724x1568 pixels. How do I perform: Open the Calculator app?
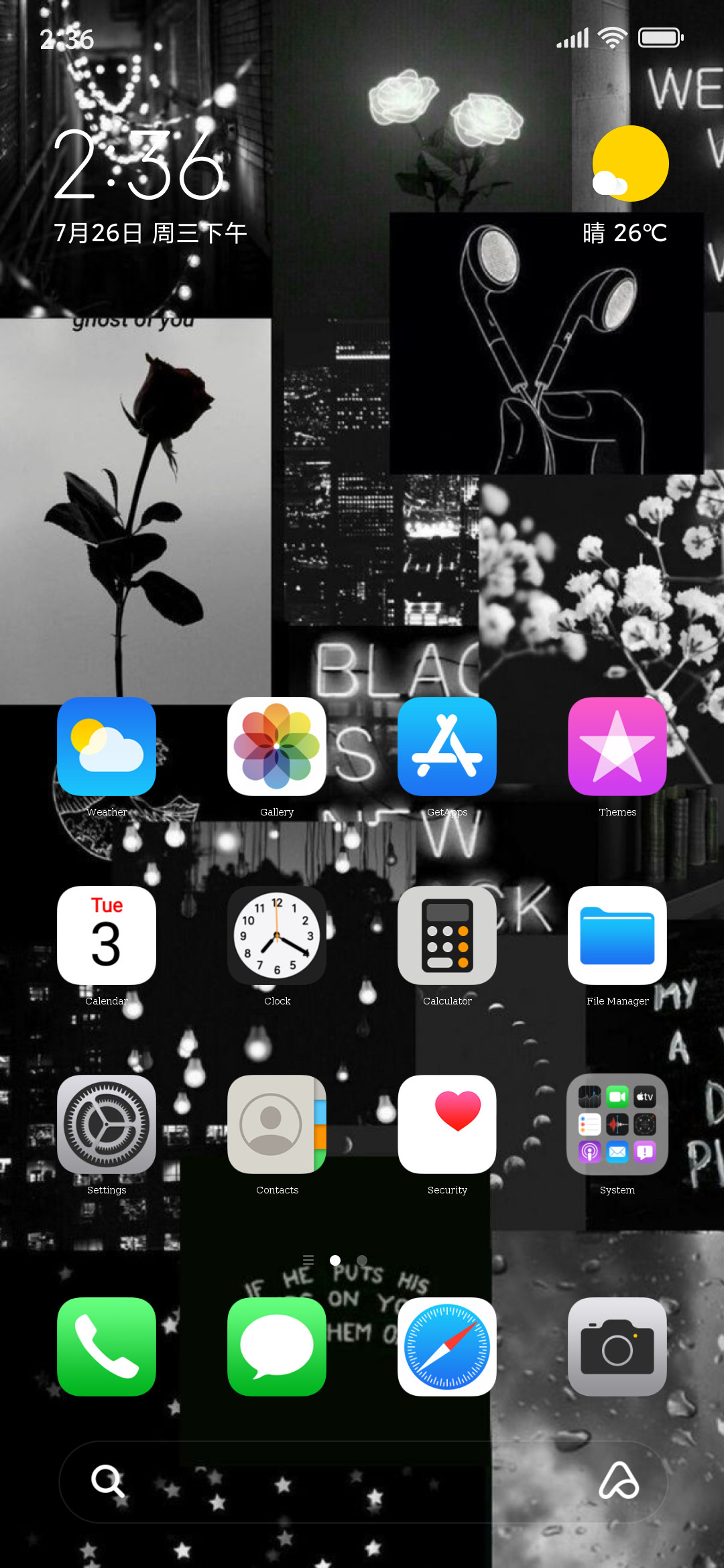(447, 935)
